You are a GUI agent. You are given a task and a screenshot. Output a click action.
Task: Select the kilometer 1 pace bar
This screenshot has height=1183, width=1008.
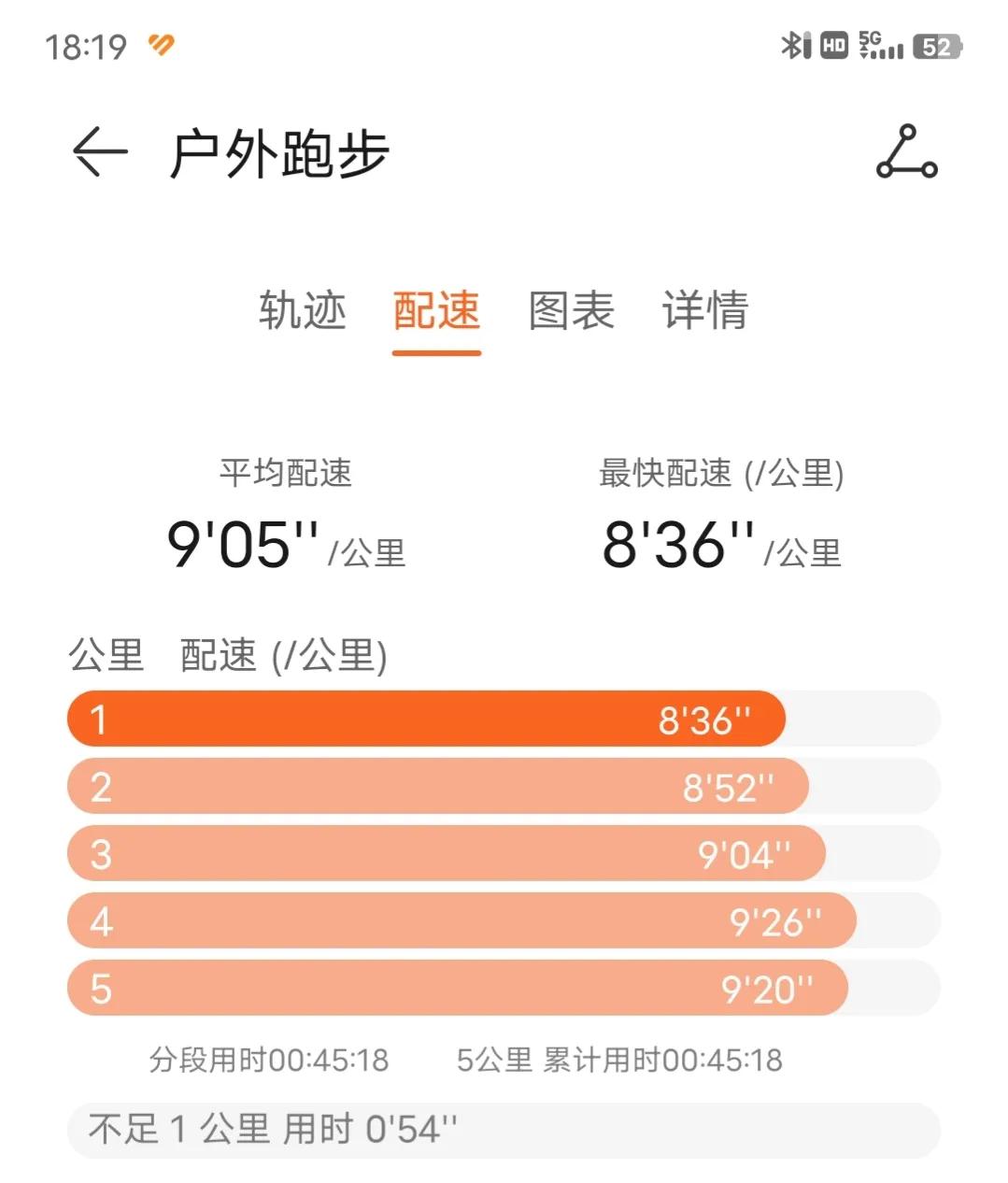pyautogui.click(x=423, y=720)
